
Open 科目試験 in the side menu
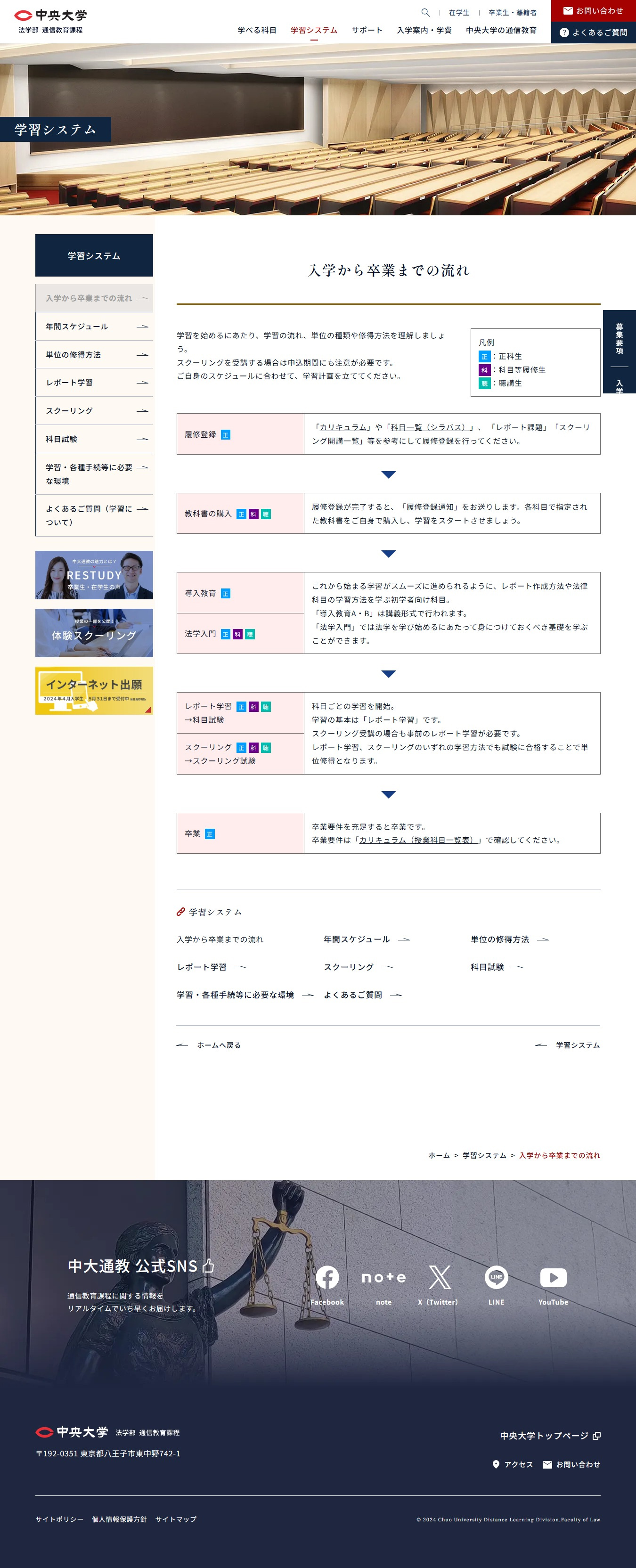click(x=94, y=439)
